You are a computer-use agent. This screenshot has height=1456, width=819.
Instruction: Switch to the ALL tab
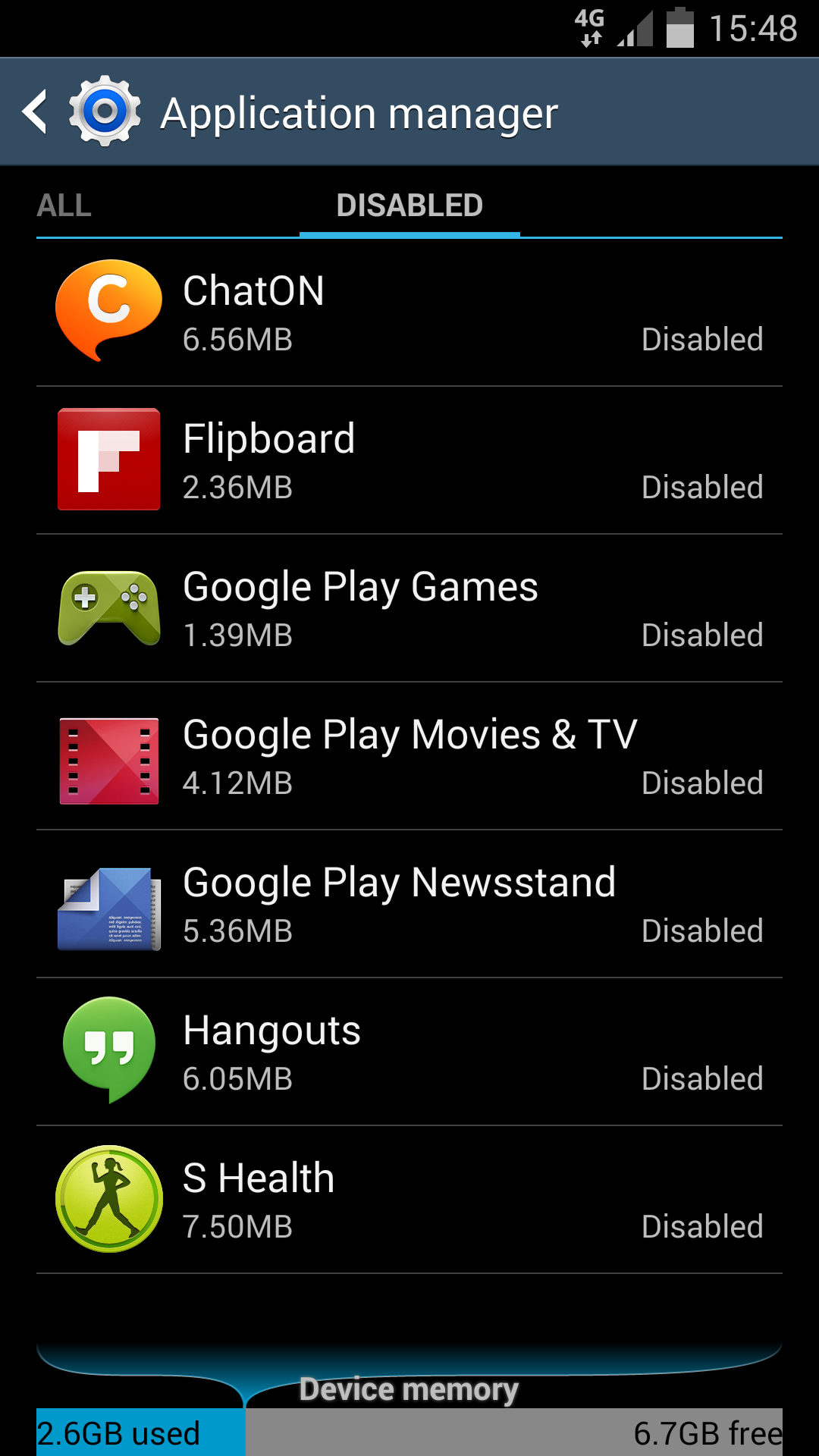[64, 206]
